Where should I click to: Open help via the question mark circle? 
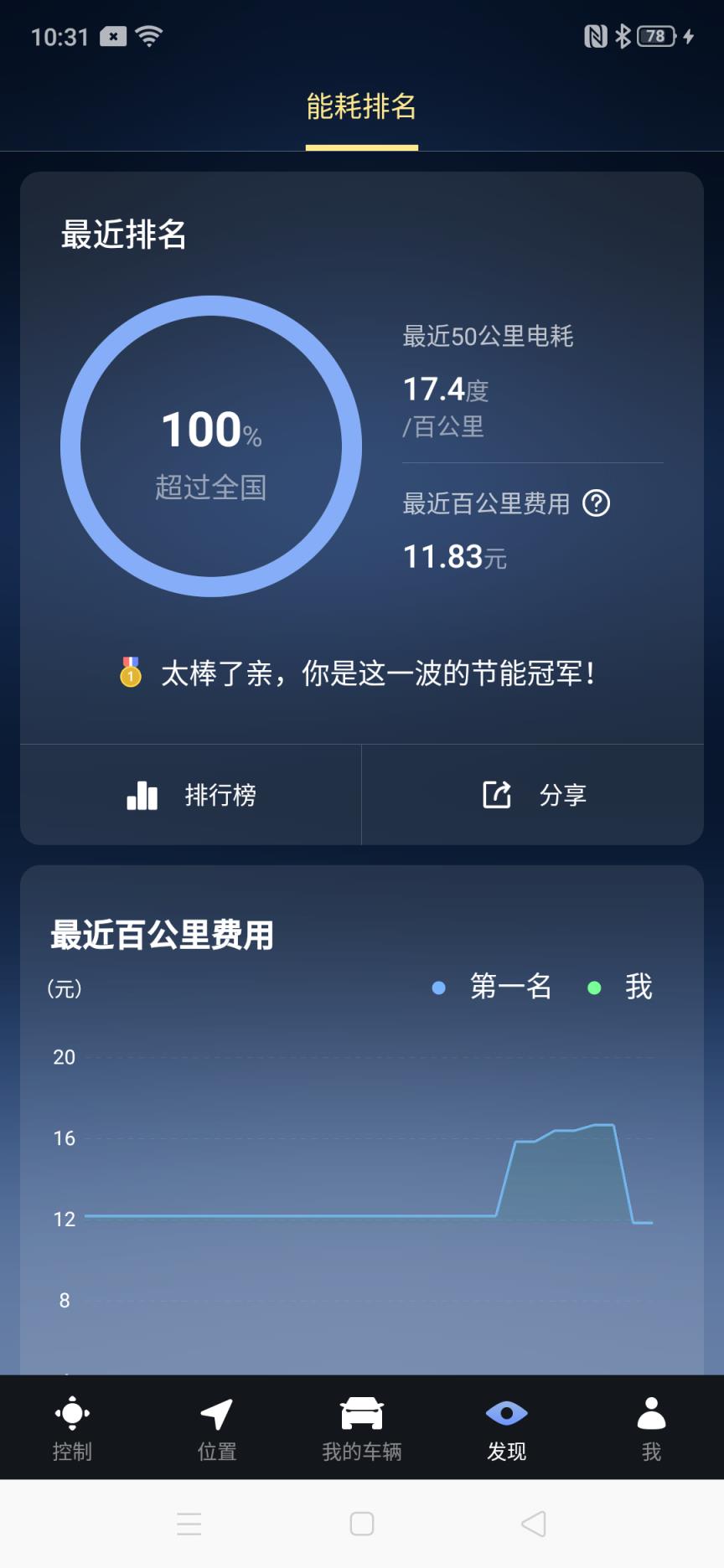(598, 503)
